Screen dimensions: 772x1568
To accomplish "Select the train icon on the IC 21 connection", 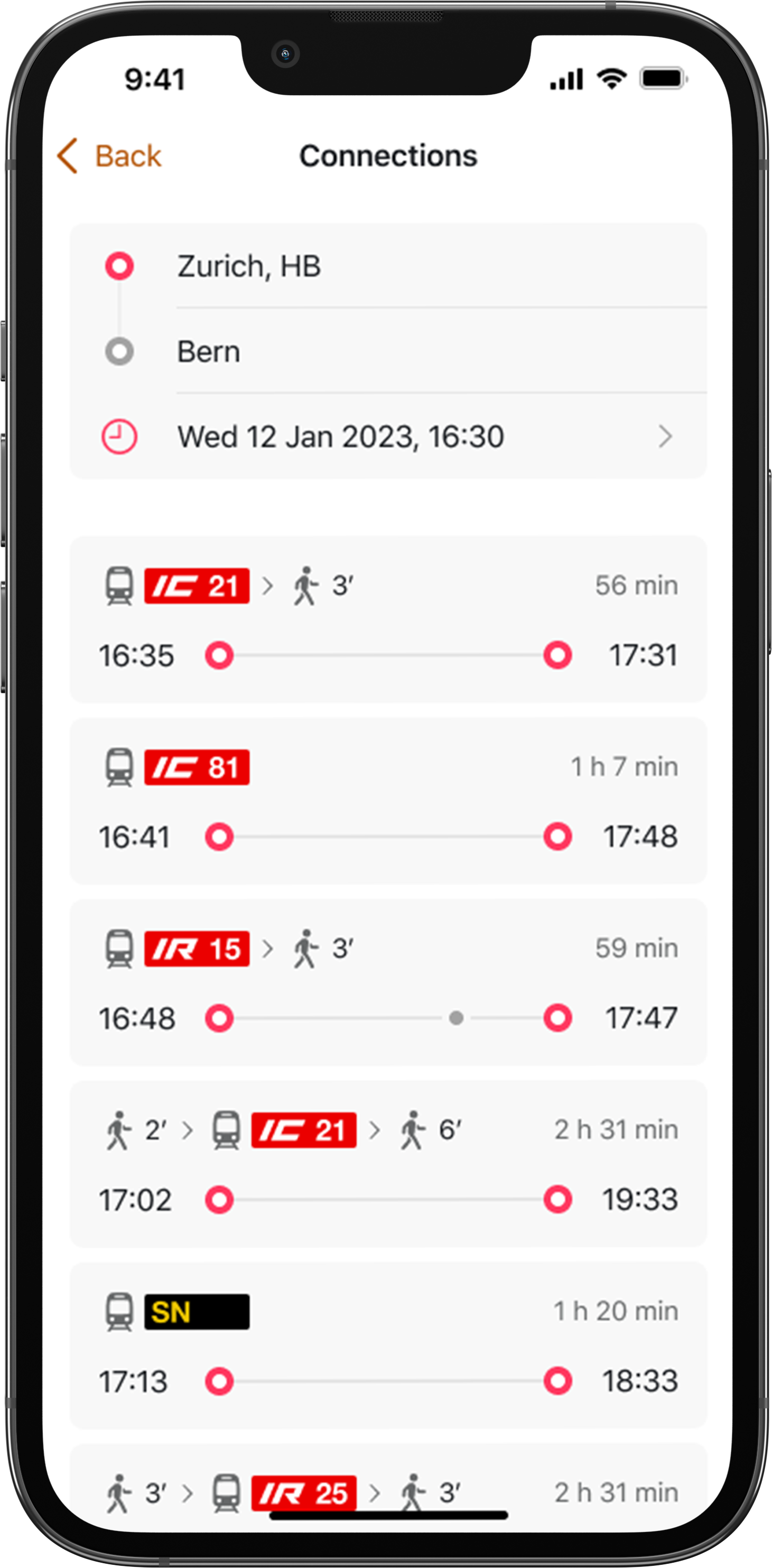I will pos(119,586).
